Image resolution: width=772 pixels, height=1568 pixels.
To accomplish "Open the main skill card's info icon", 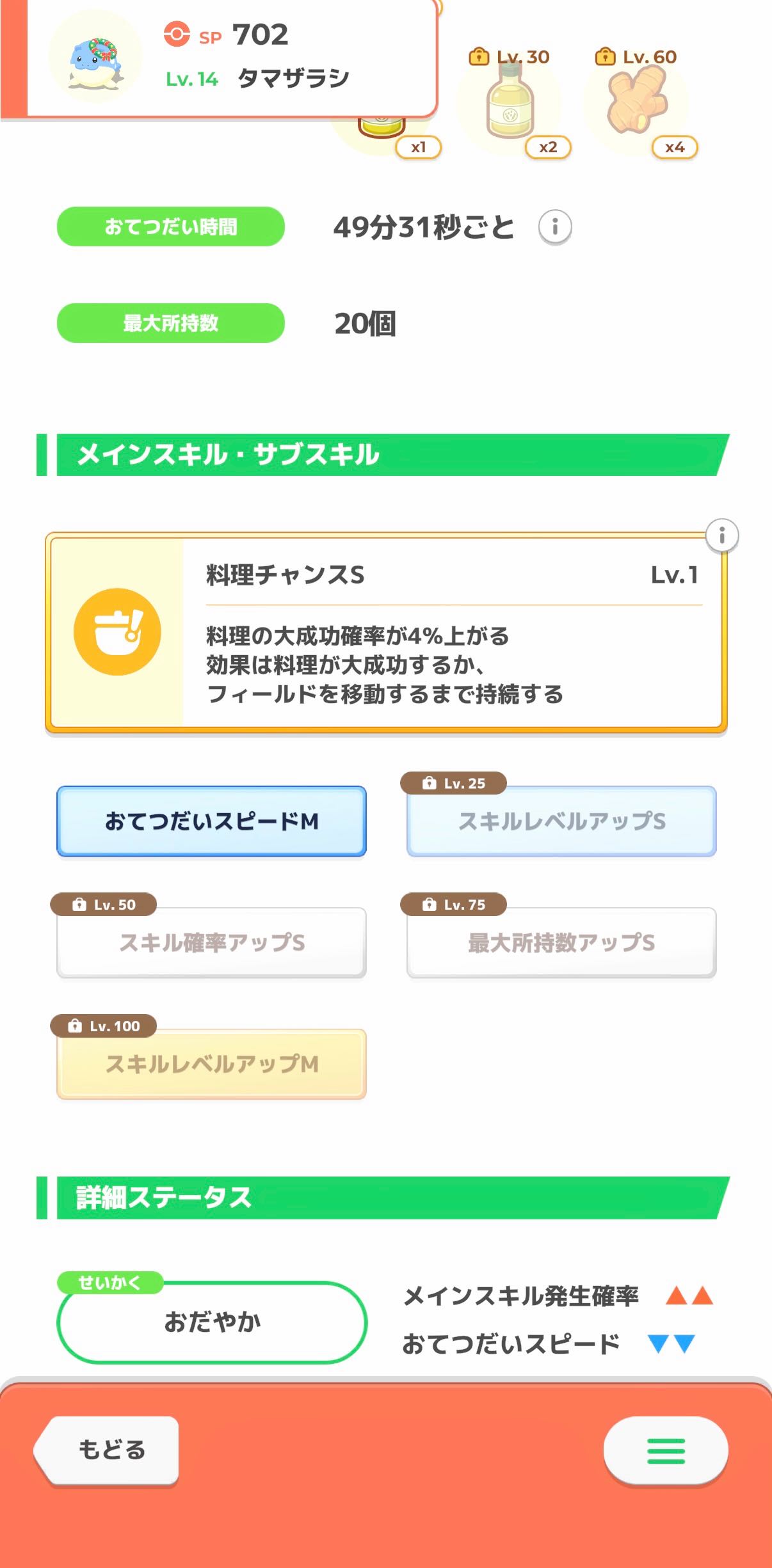I will pos(721,535).
